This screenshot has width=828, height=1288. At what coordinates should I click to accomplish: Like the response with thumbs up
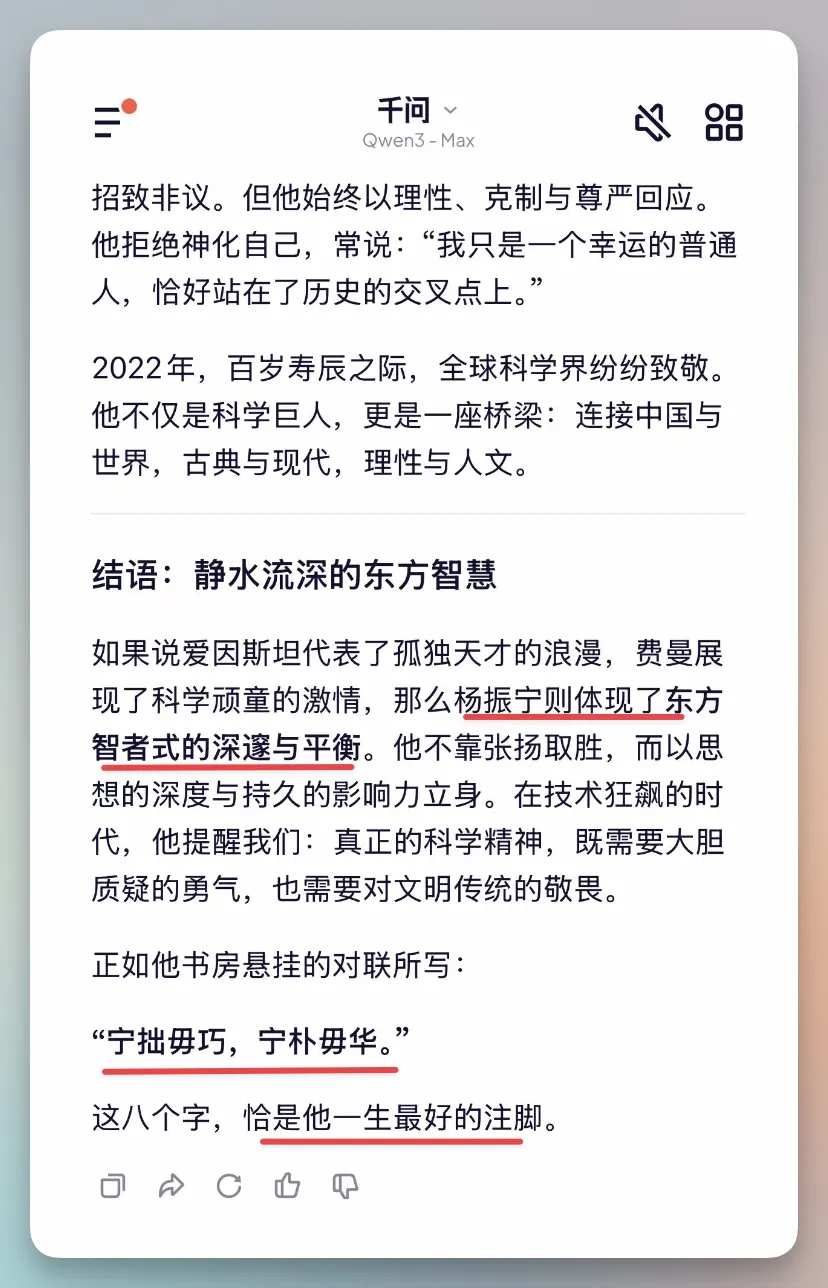click(287, 1186)
